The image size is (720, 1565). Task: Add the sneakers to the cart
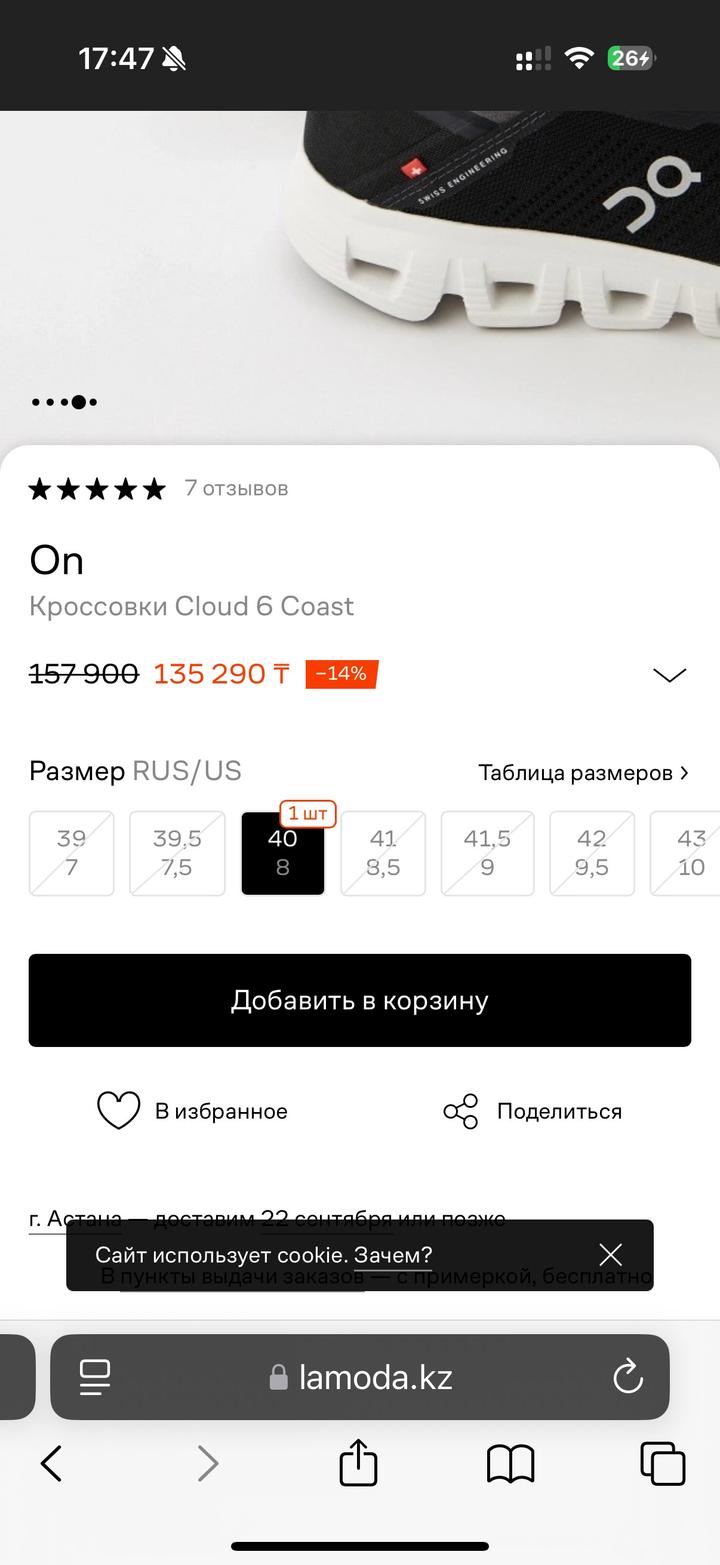359,1000
